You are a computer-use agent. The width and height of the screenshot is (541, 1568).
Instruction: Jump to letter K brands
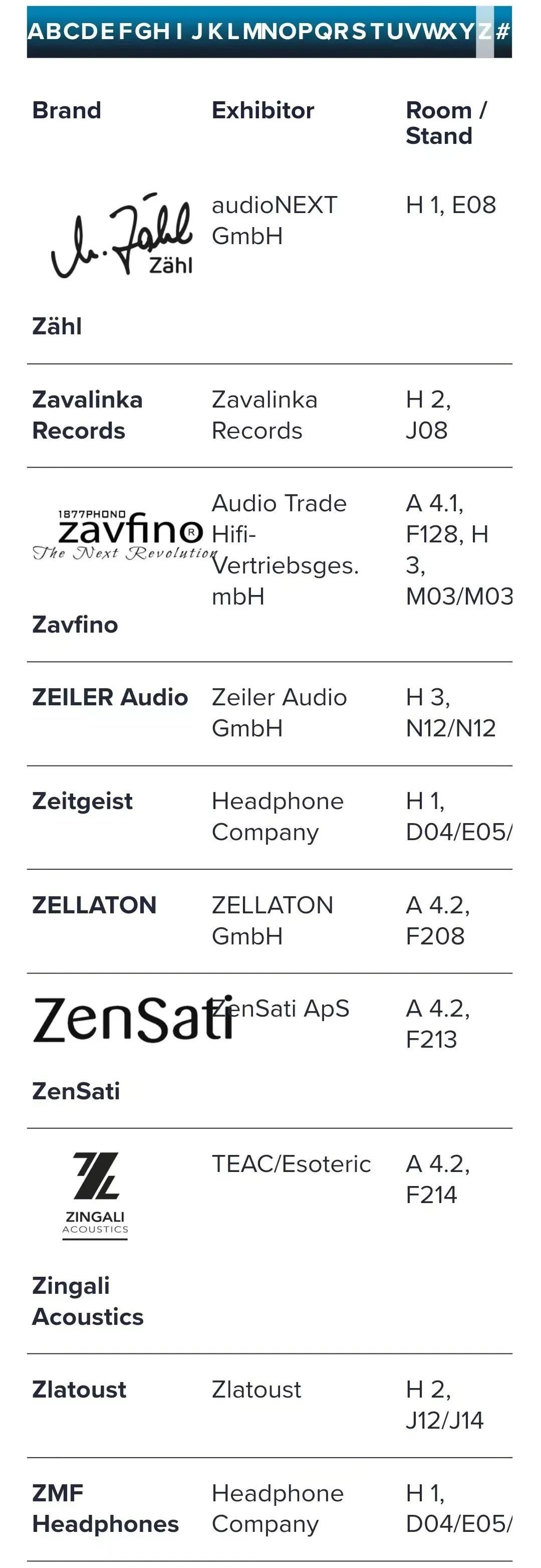[215, 31]
